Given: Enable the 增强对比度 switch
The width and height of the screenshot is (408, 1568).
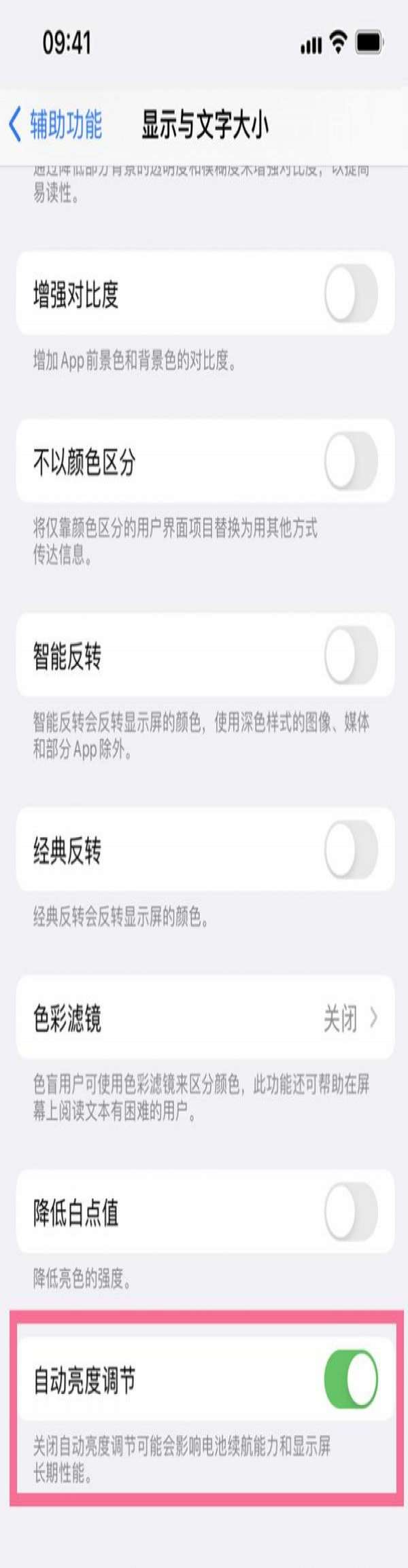Looking at the screenshot, I should point(351,293).
